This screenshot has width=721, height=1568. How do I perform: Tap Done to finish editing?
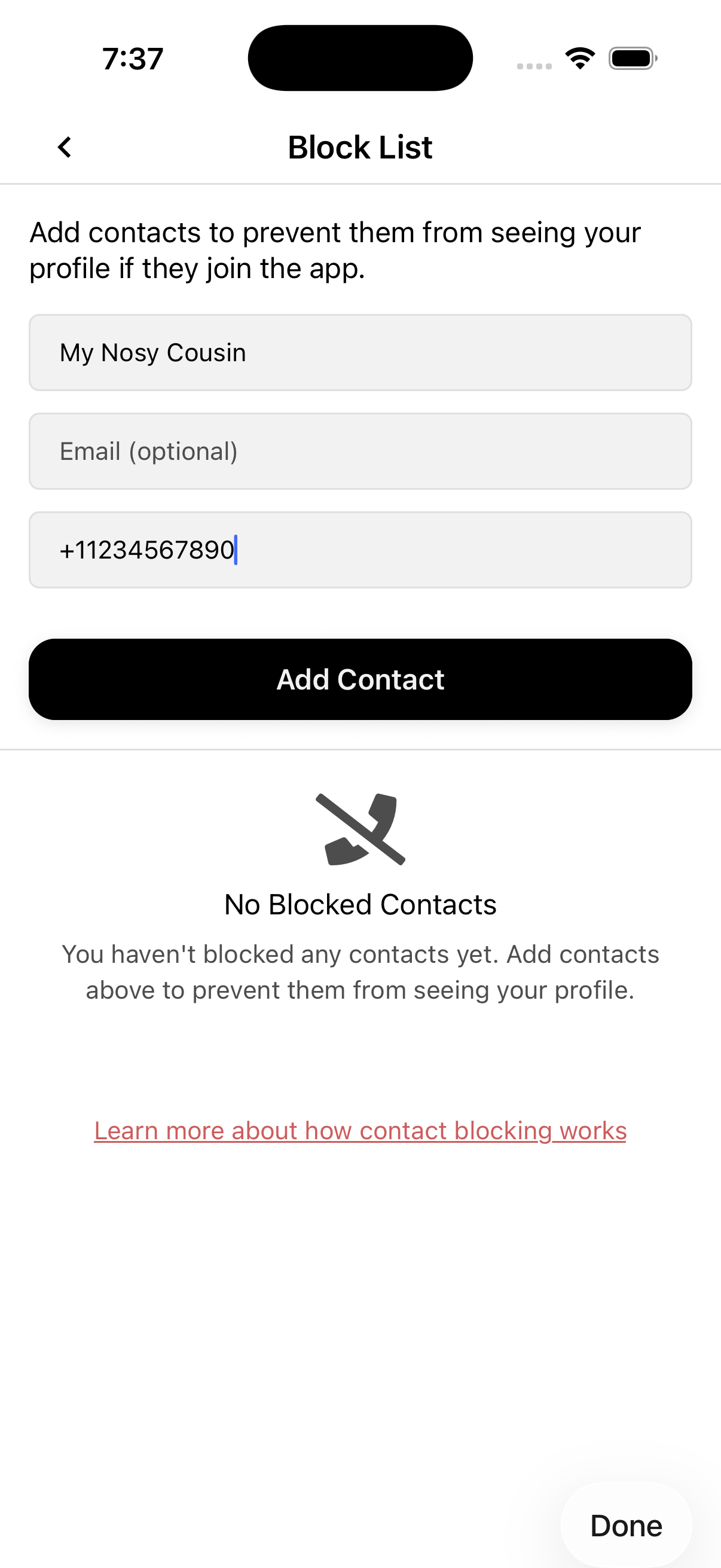pos(626,1526)
